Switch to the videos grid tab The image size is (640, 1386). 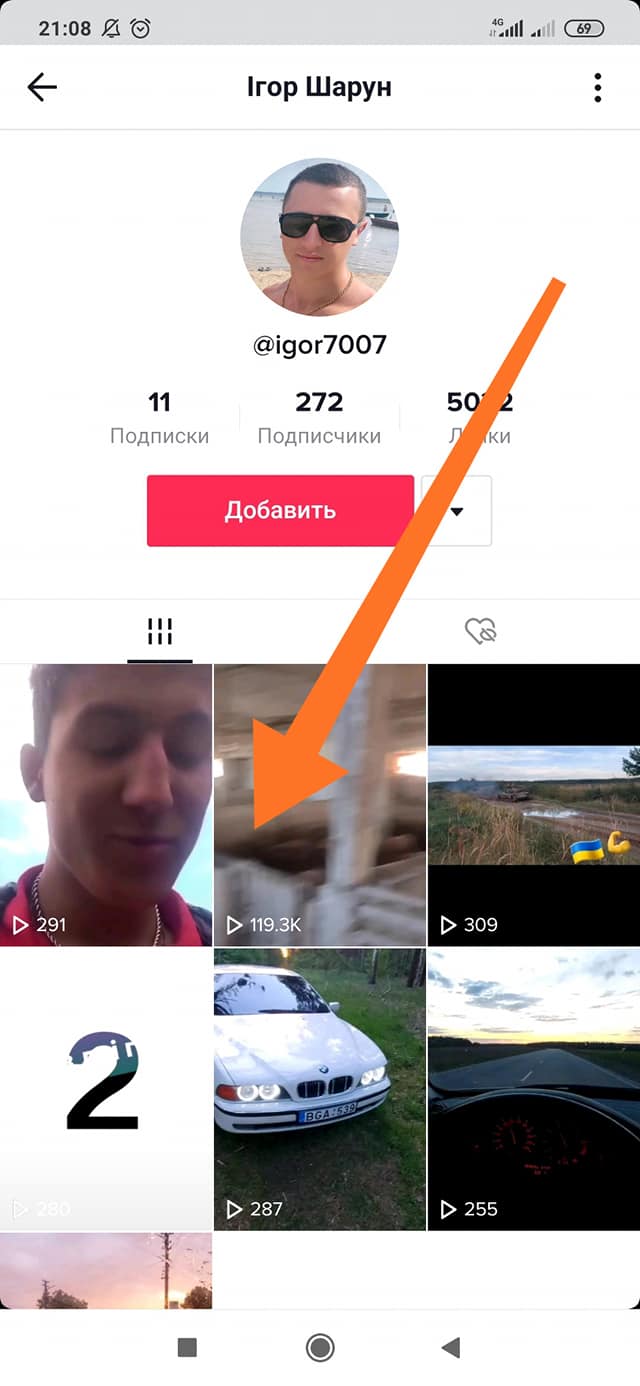tap(160, 631)
